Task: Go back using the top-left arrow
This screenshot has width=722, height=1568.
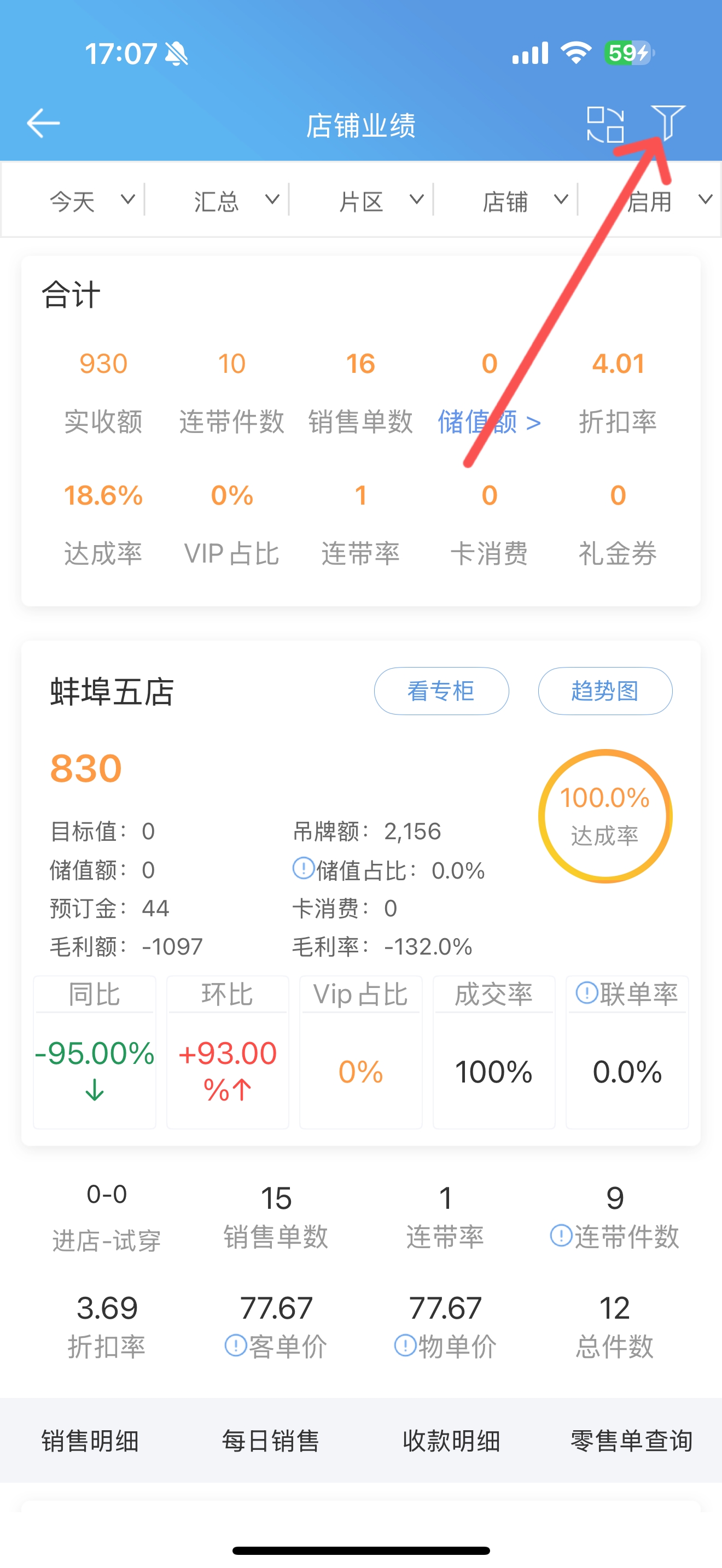Action: tap(43, 124)
